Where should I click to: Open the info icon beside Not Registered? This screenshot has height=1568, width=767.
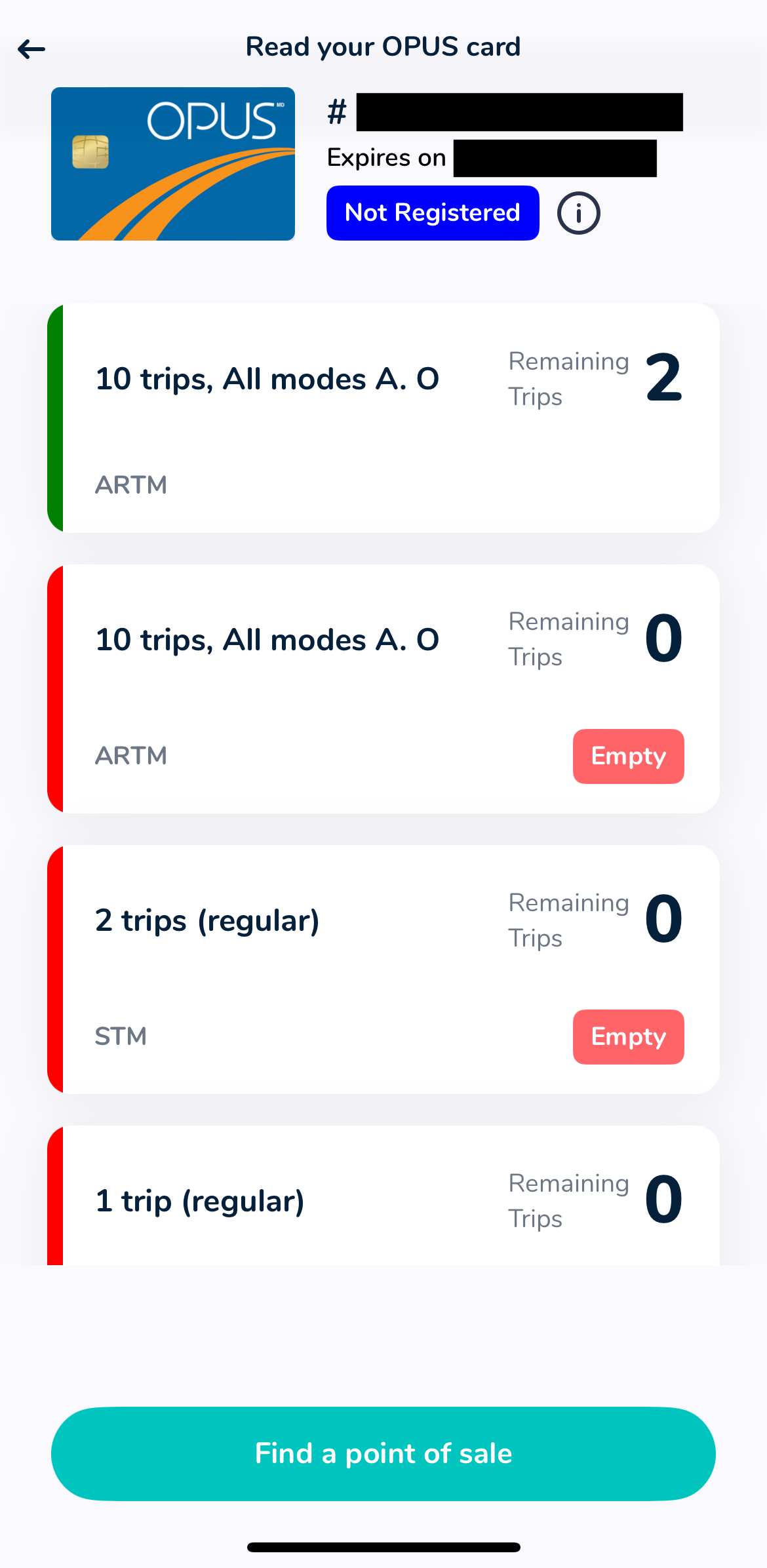pos(578,212)
